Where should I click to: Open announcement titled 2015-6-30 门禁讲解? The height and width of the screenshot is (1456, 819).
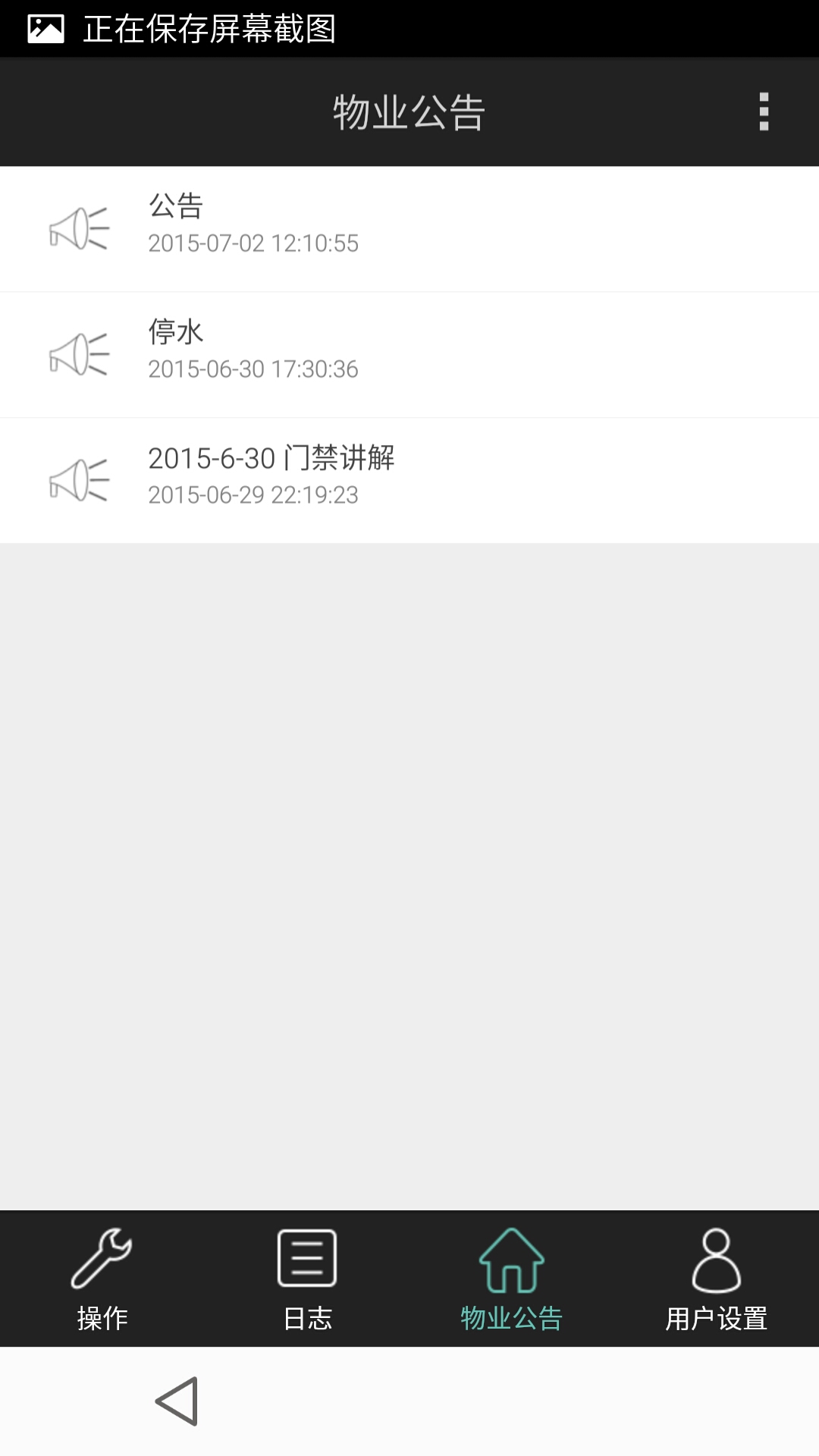(x=409, y=478)
